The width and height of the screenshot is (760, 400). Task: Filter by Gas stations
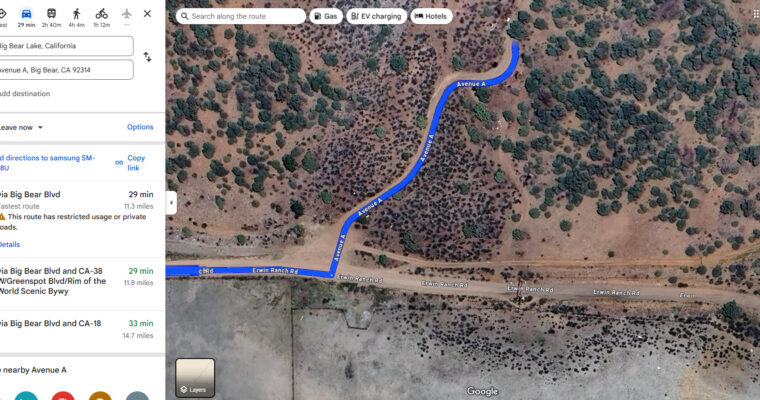click(x=325, y=16)
